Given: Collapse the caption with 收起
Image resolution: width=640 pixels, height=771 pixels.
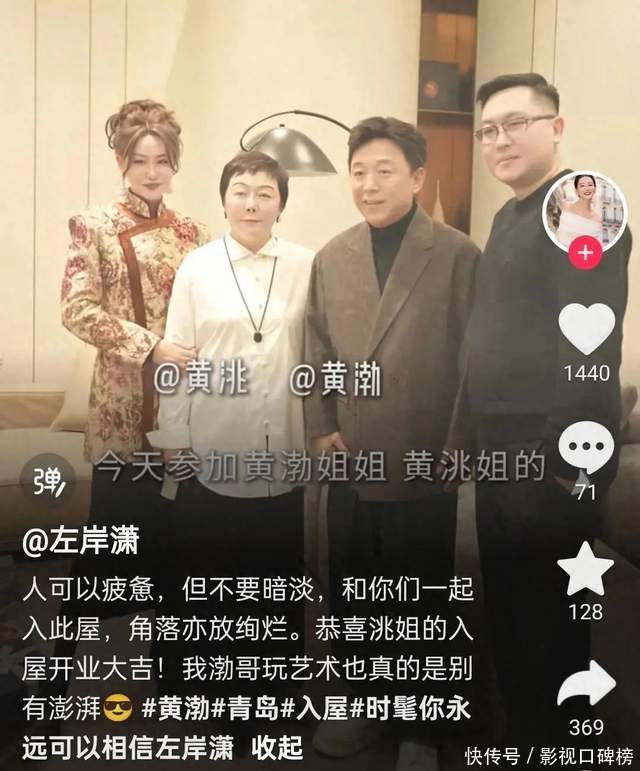Looking at the screenshot, I should [x=277, y=746].
